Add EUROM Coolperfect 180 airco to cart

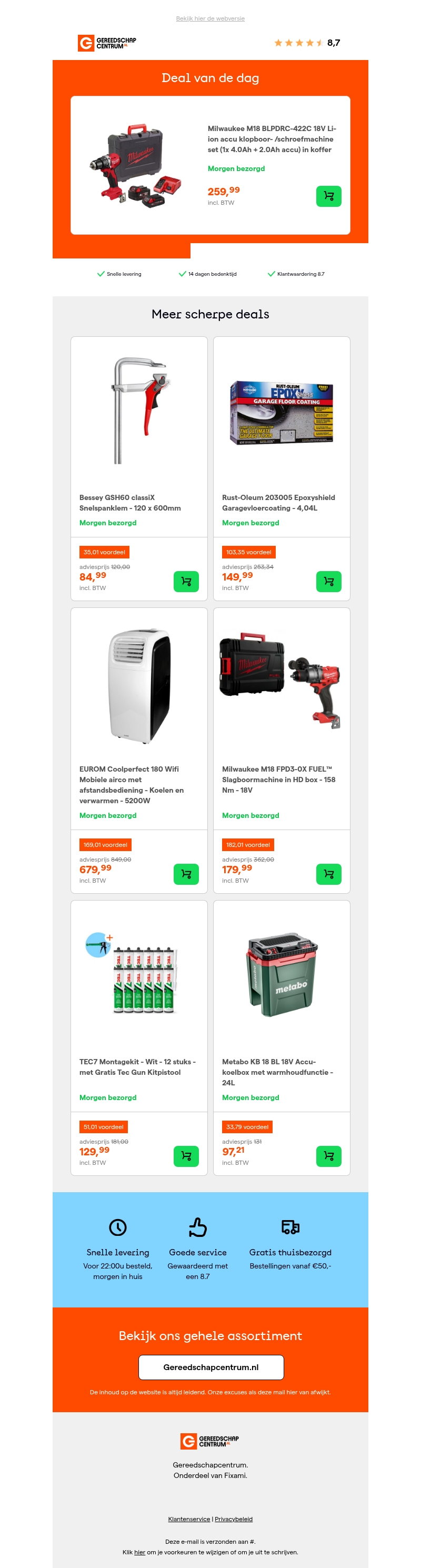(x=186, y=874)
